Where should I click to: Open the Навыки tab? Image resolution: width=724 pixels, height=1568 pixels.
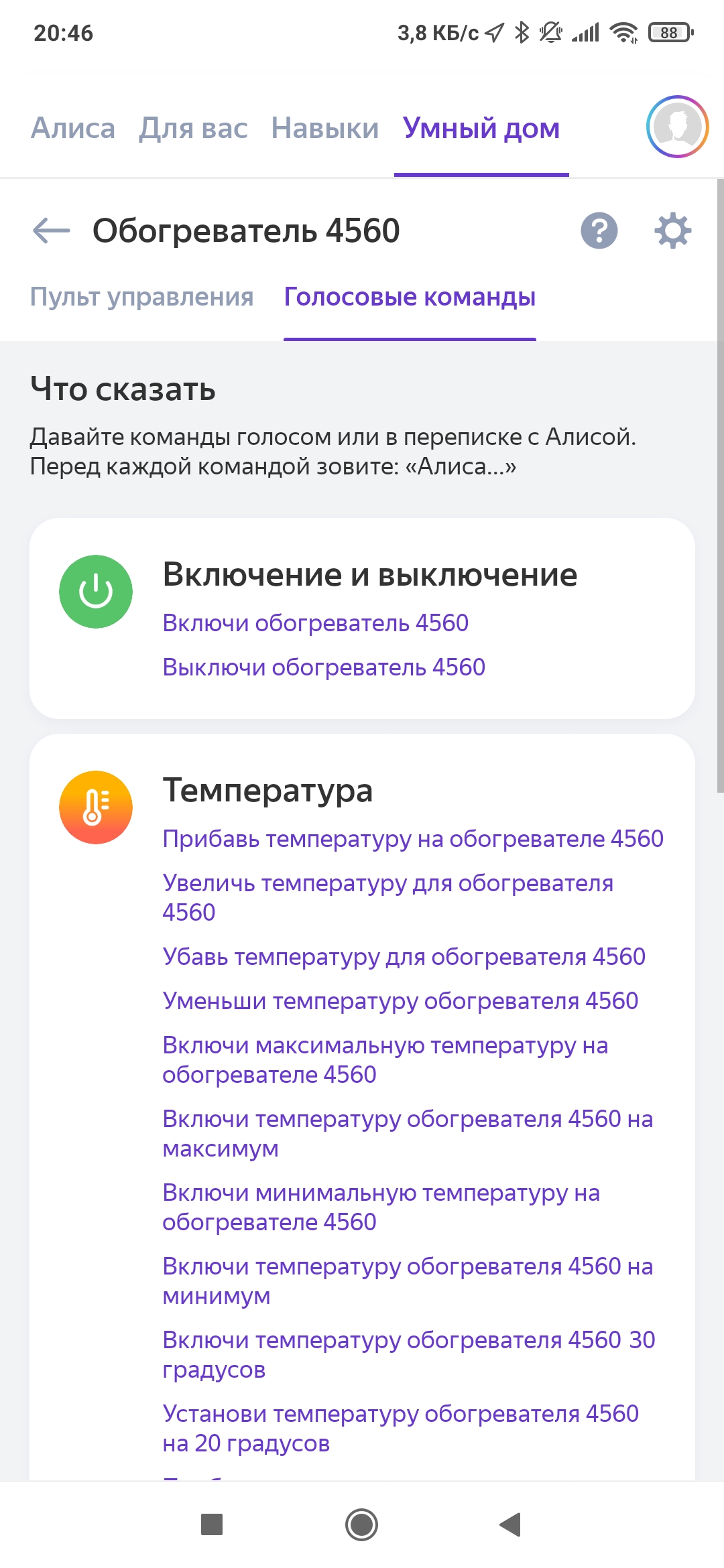click(324, 128)
